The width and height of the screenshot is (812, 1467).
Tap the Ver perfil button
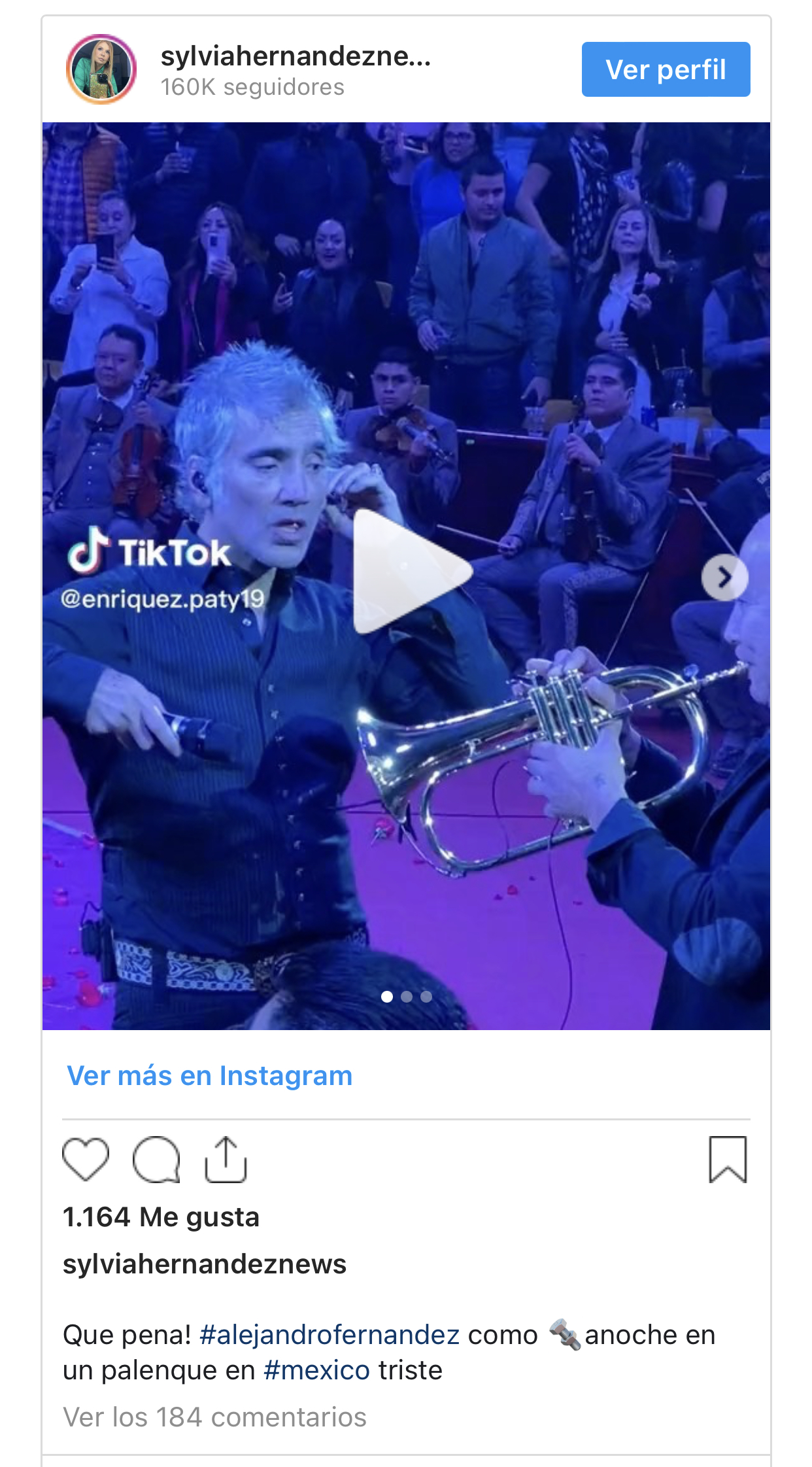666,69
